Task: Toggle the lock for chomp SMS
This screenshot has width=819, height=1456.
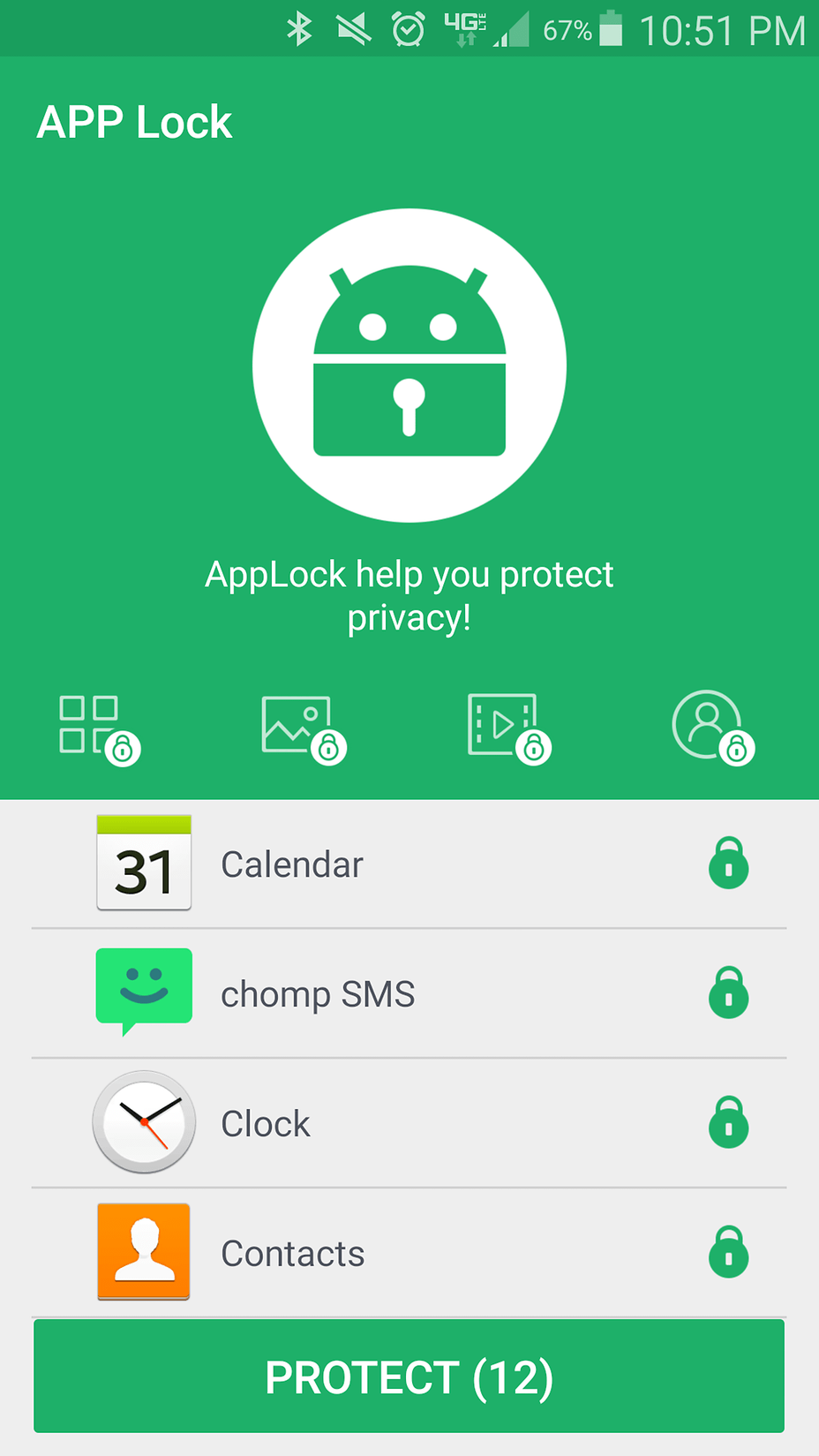Action: (728, 993)
